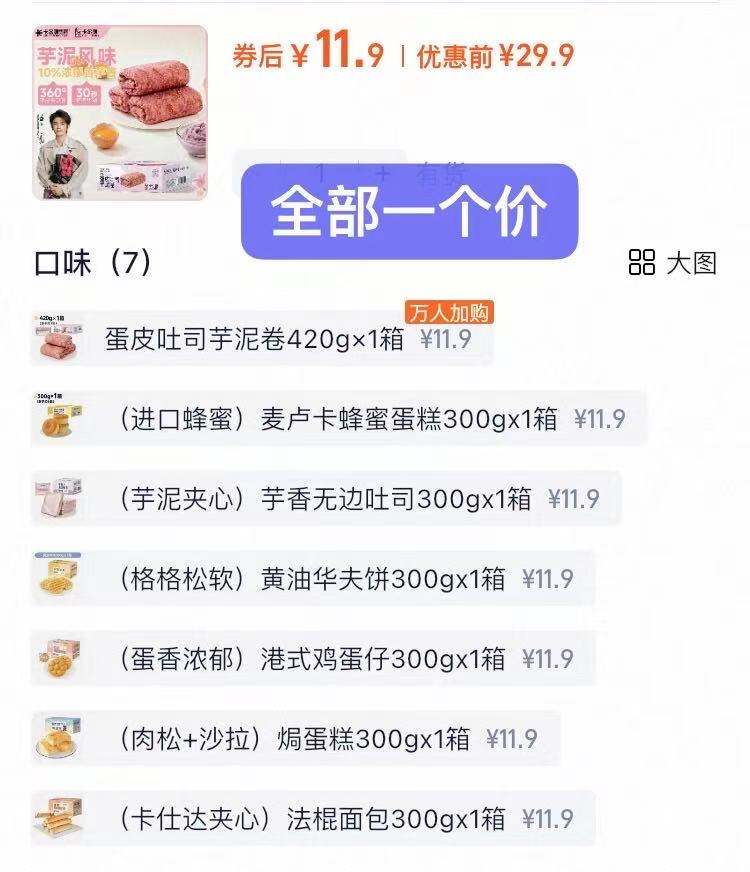750x872 pixels.
Task: Select 法棍面包300gx1箱 flavor
Action: [310, 819]
